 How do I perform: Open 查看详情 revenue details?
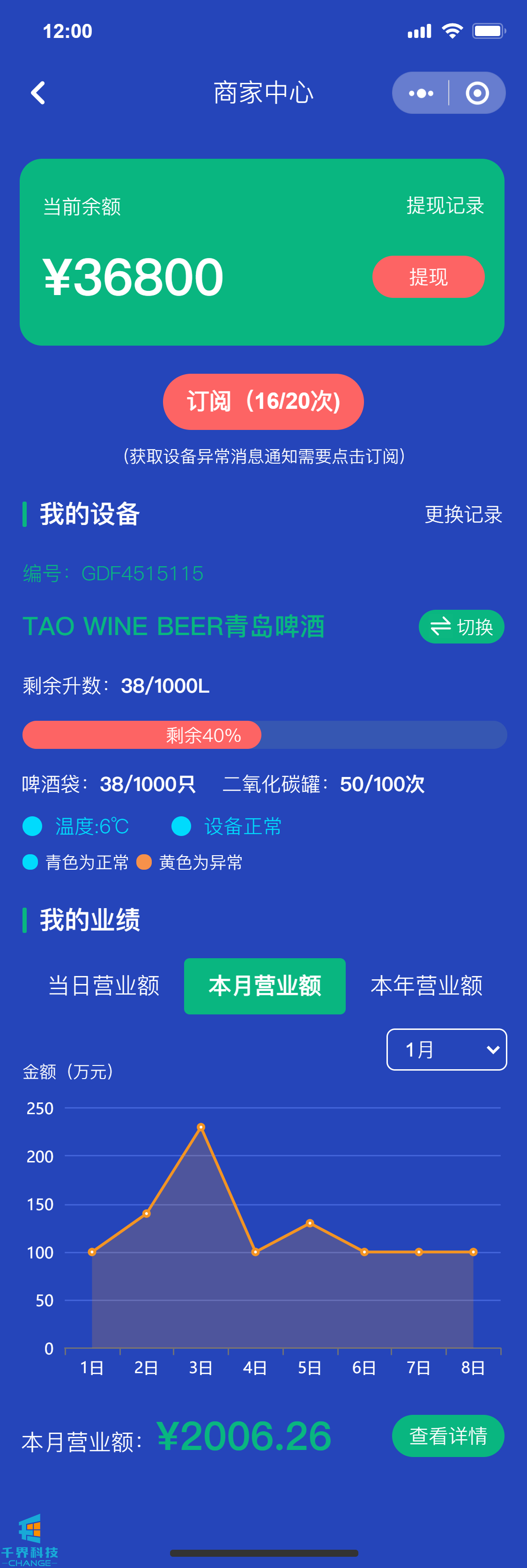tap(448, 1436)
